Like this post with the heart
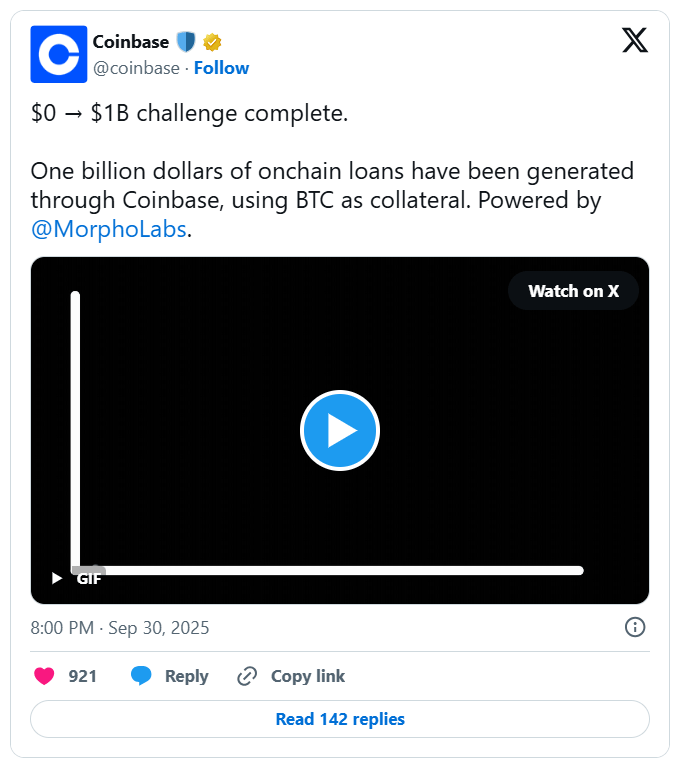Screen dimensions: 682x769 click(45, 676)
